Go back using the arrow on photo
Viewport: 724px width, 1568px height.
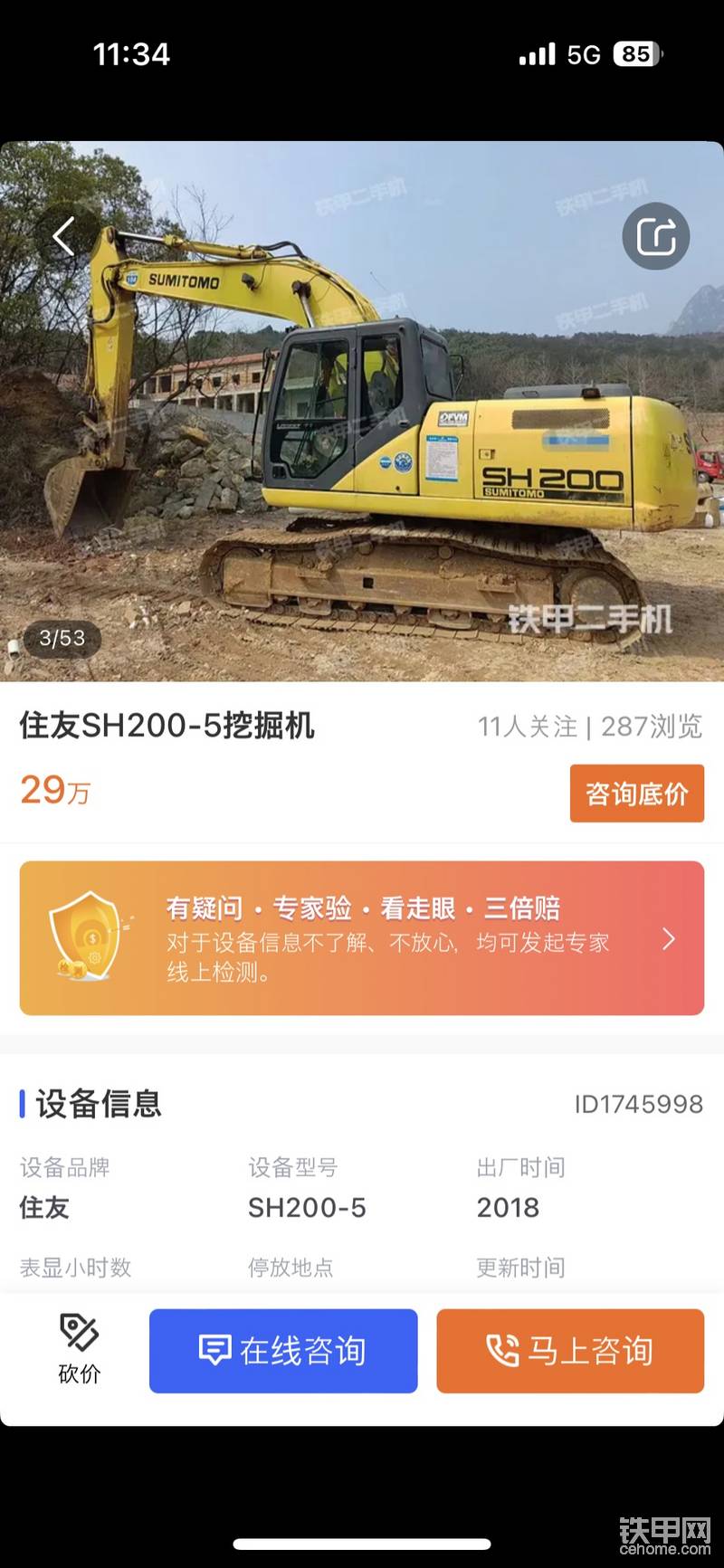click(x=63, y=237)
